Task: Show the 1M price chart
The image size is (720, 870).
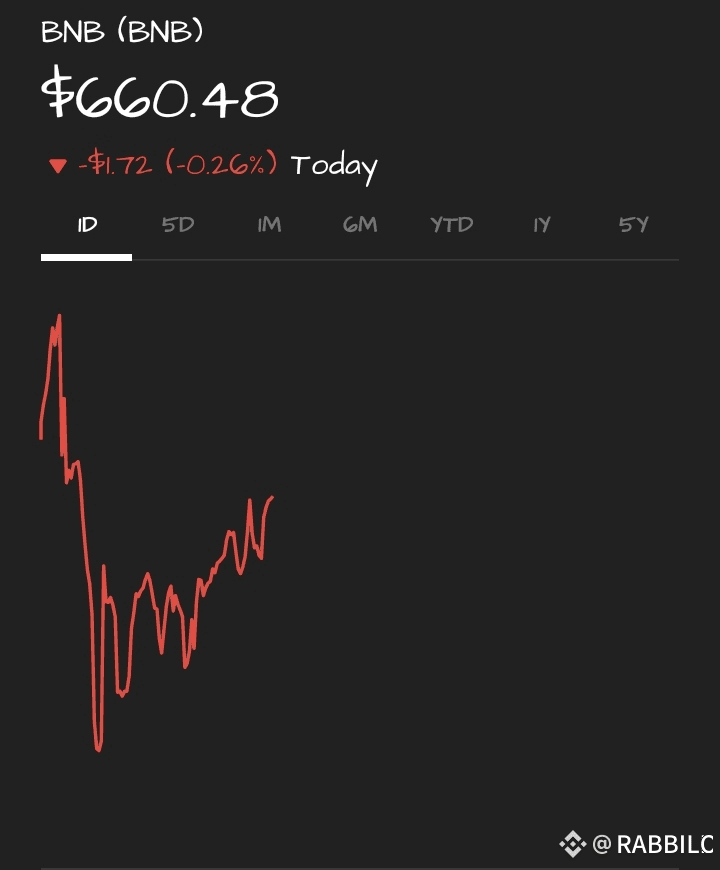Action: [269, 225]
